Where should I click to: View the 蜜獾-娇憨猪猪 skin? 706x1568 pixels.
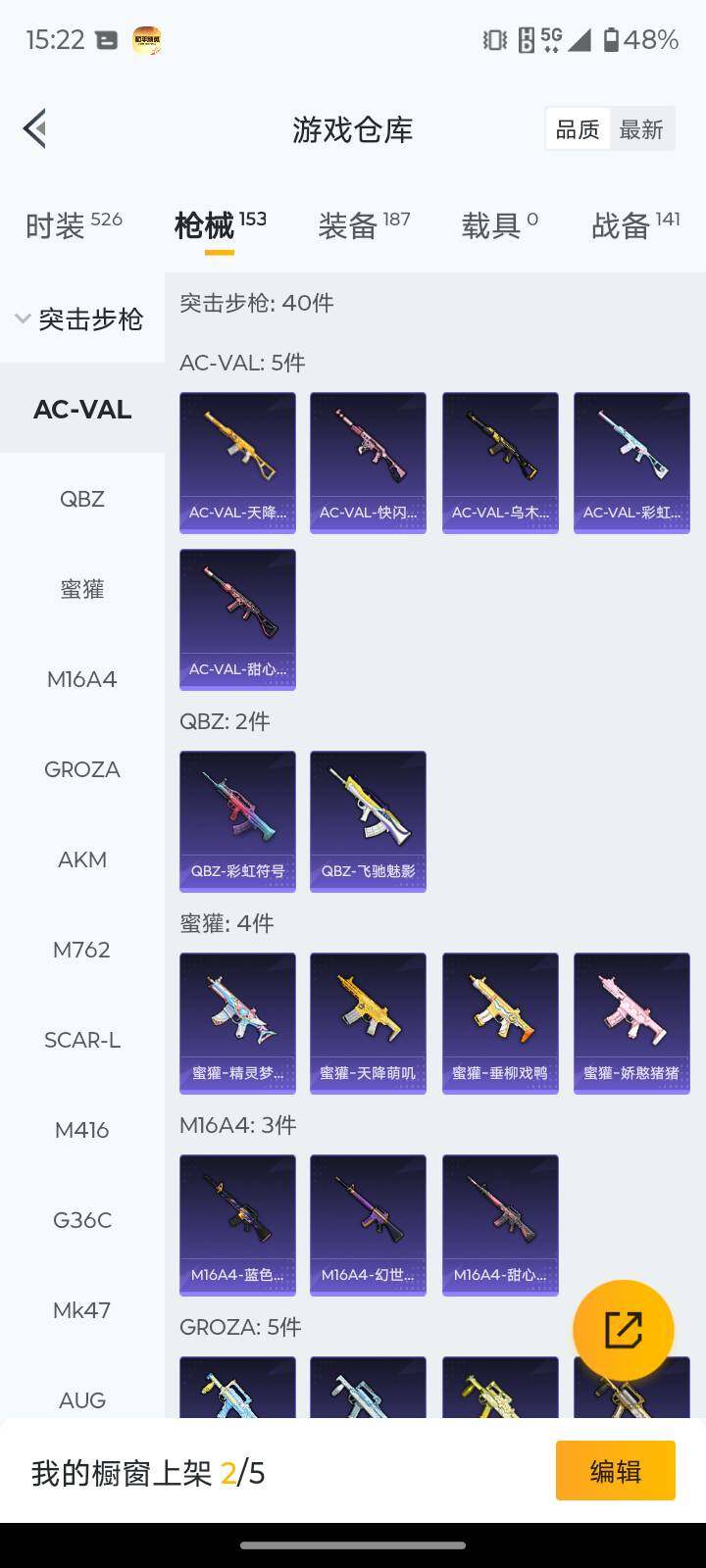tap(631, 1023)
